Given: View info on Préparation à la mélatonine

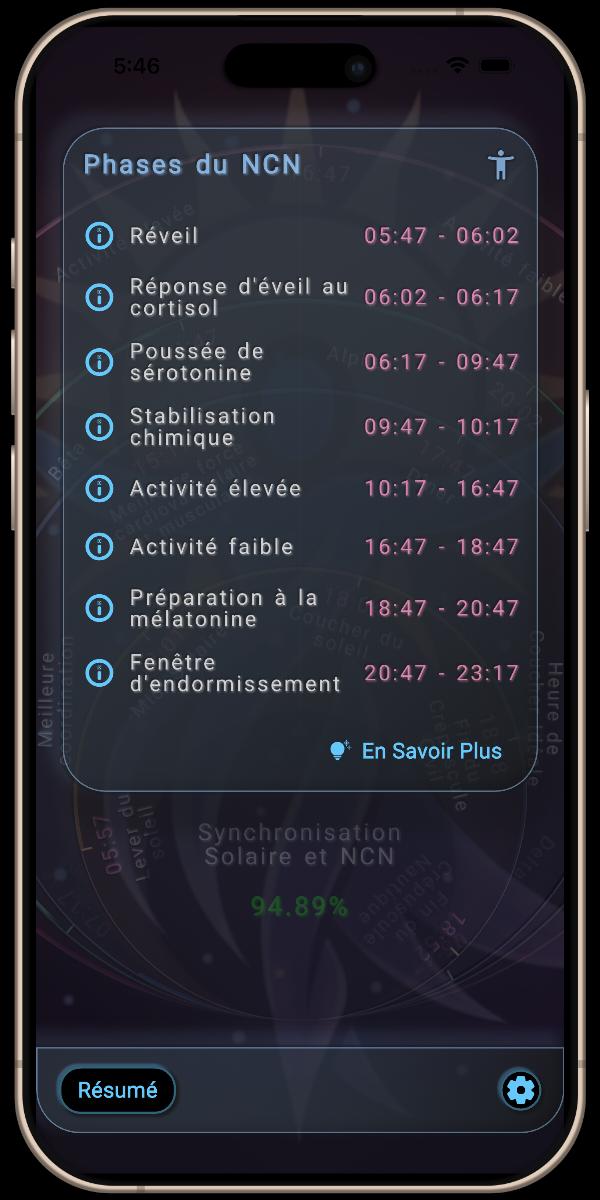Looking at the screenshot, I should pyautogui.click(x=99, y=608).
